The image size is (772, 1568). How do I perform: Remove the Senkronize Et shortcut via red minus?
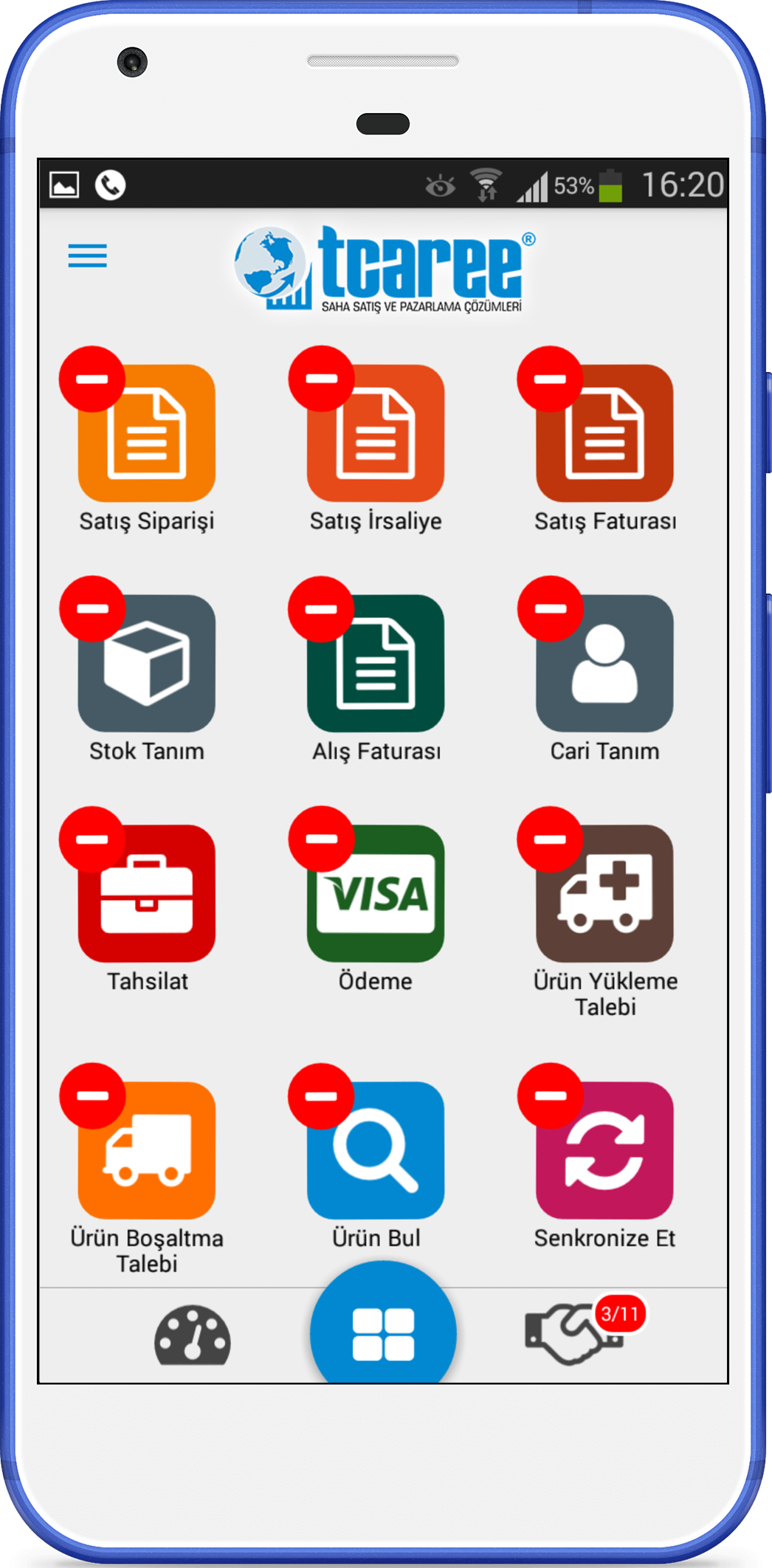pyautogui.click(x=551, y=1096)
